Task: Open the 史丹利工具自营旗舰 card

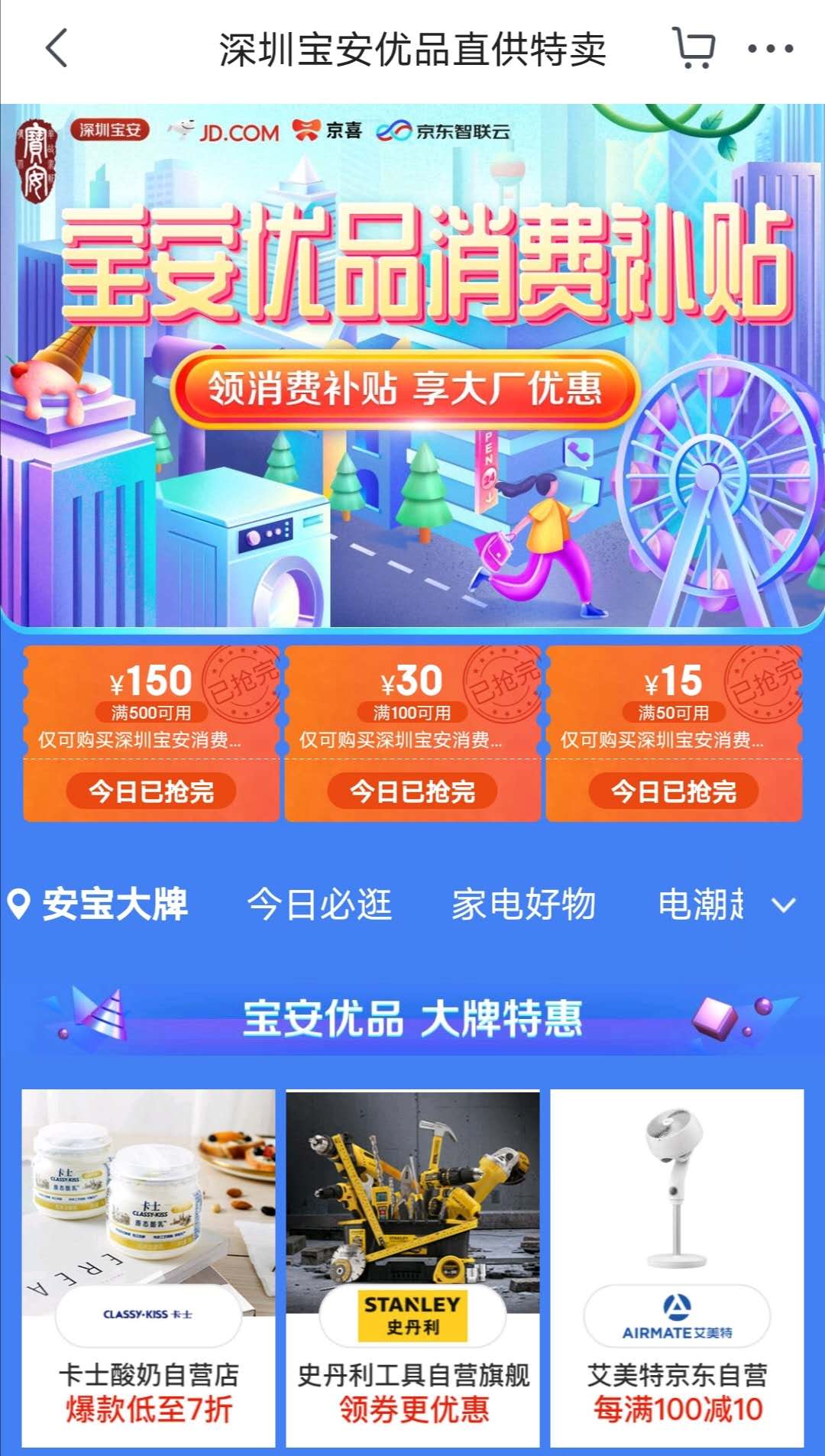Action: click(x=412, y=1268)
